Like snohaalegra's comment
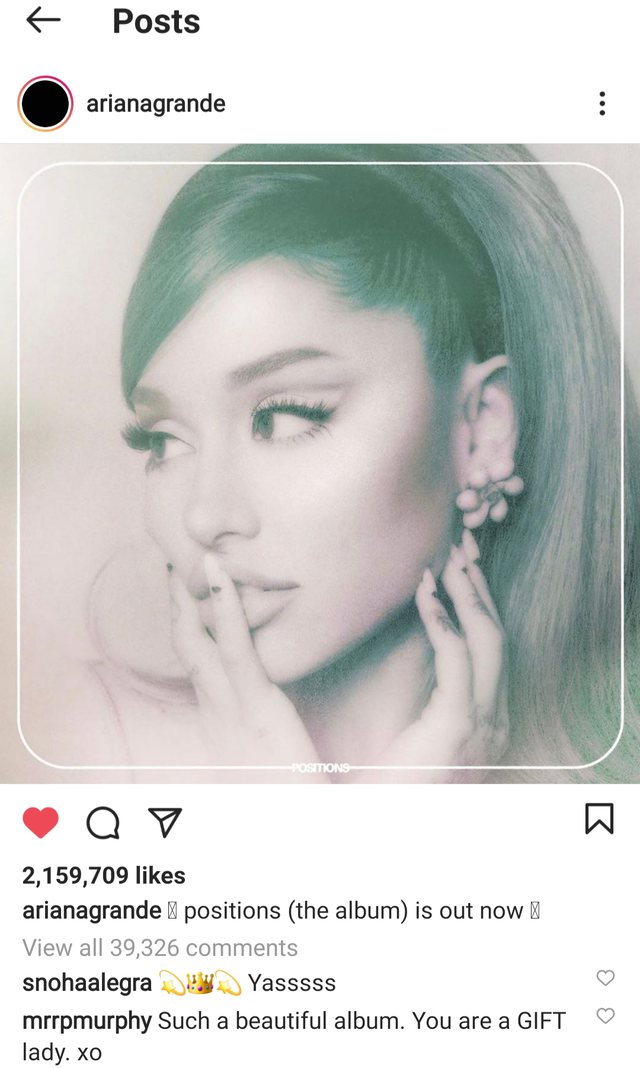Viewport: 640px width, 1068px height. click(x=605, y=978)
